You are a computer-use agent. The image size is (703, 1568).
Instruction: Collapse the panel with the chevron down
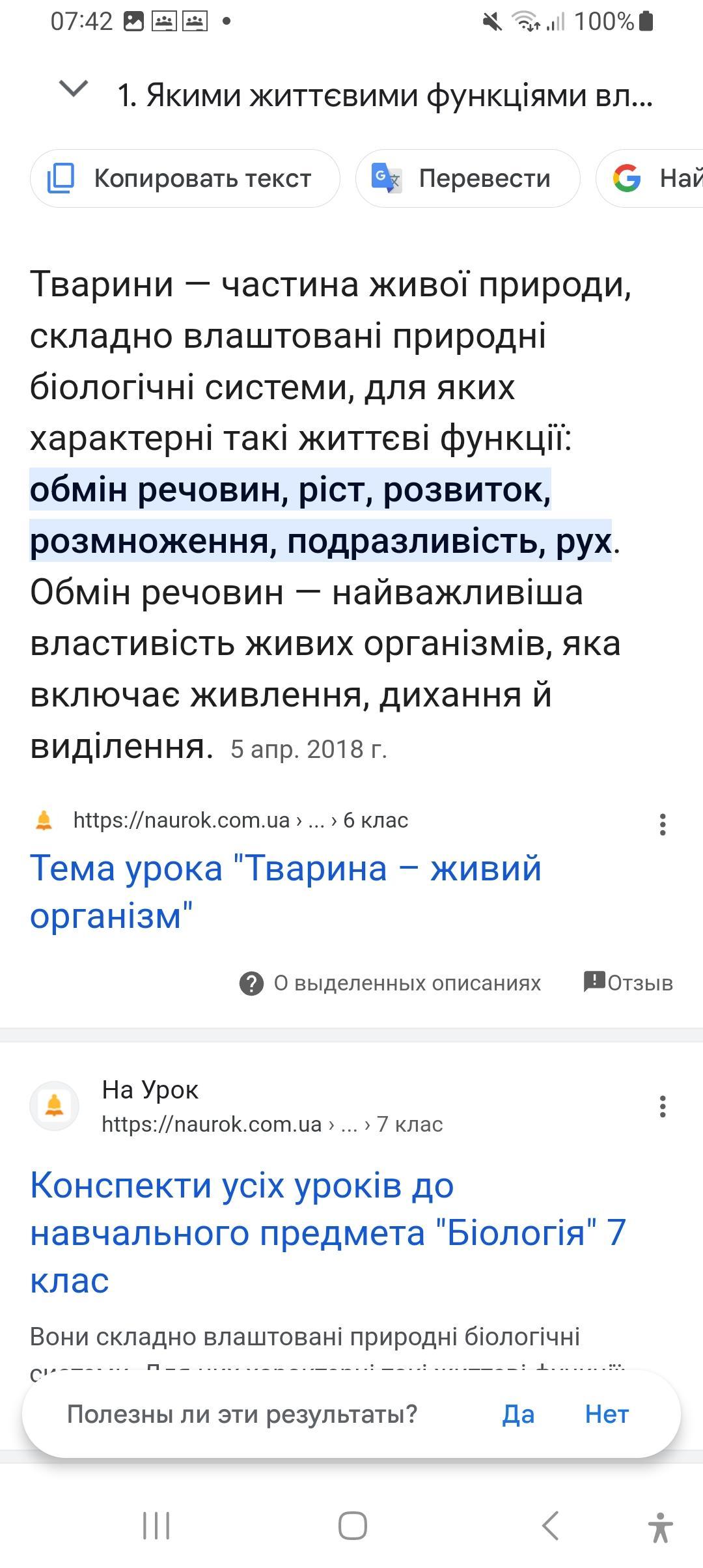(74, 89)
